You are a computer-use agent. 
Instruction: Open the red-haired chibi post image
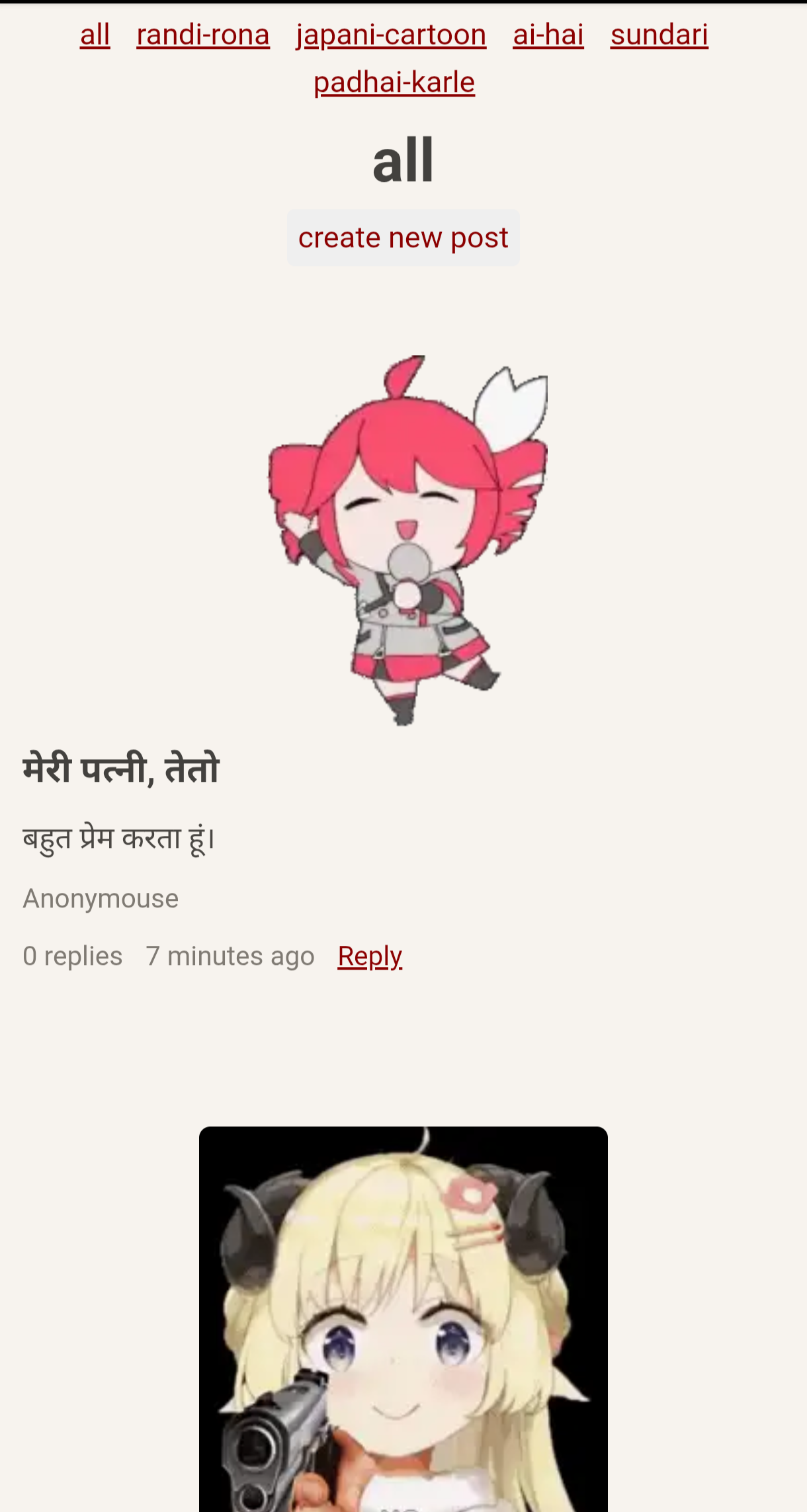407,540
